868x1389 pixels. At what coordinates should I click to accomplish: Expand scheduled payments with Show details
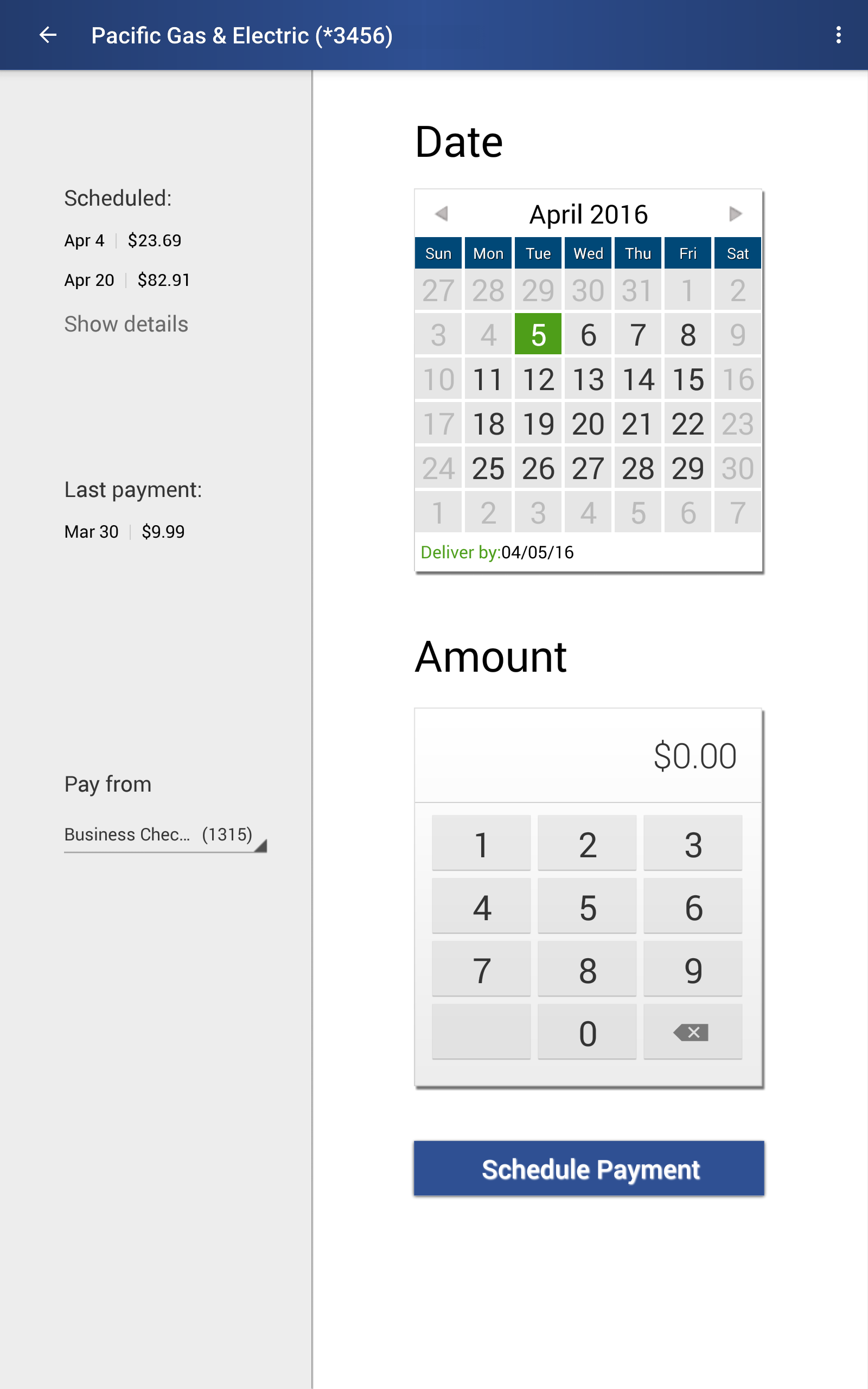click(x=126, y=324)
